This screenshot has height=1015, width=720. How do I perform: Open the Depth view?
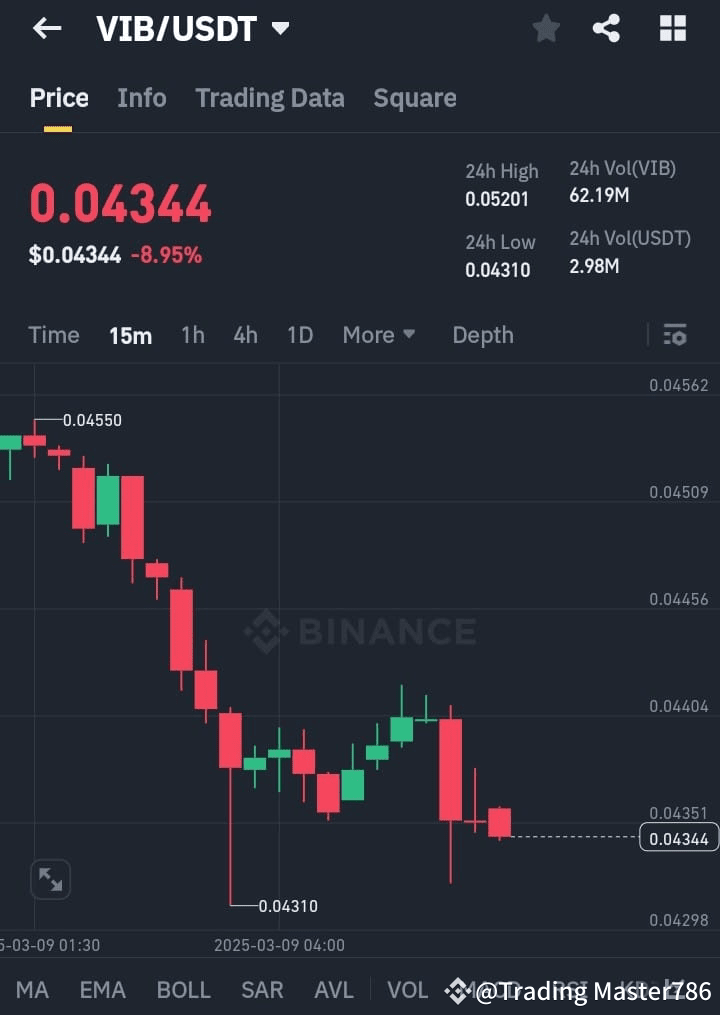tap(483, 335)
